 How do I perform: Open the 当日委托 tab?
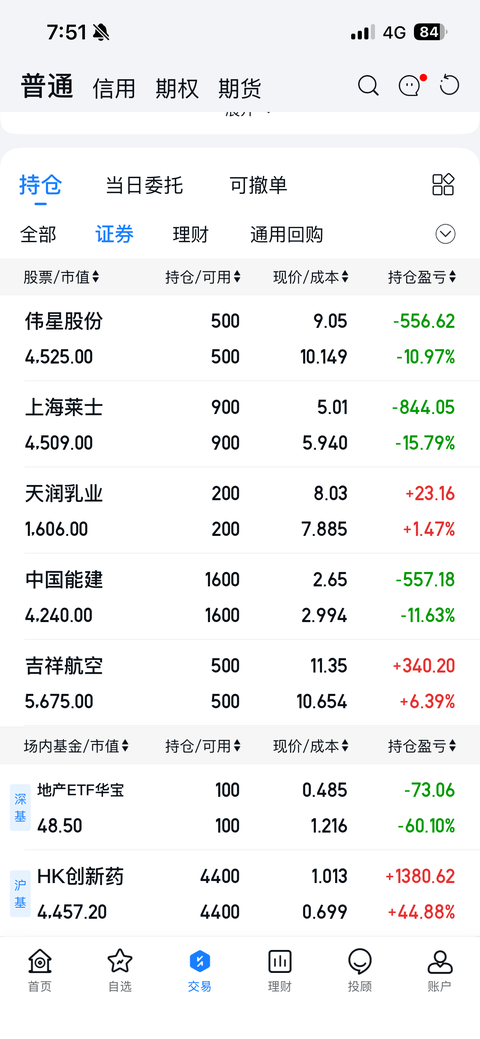coord(144,185)
